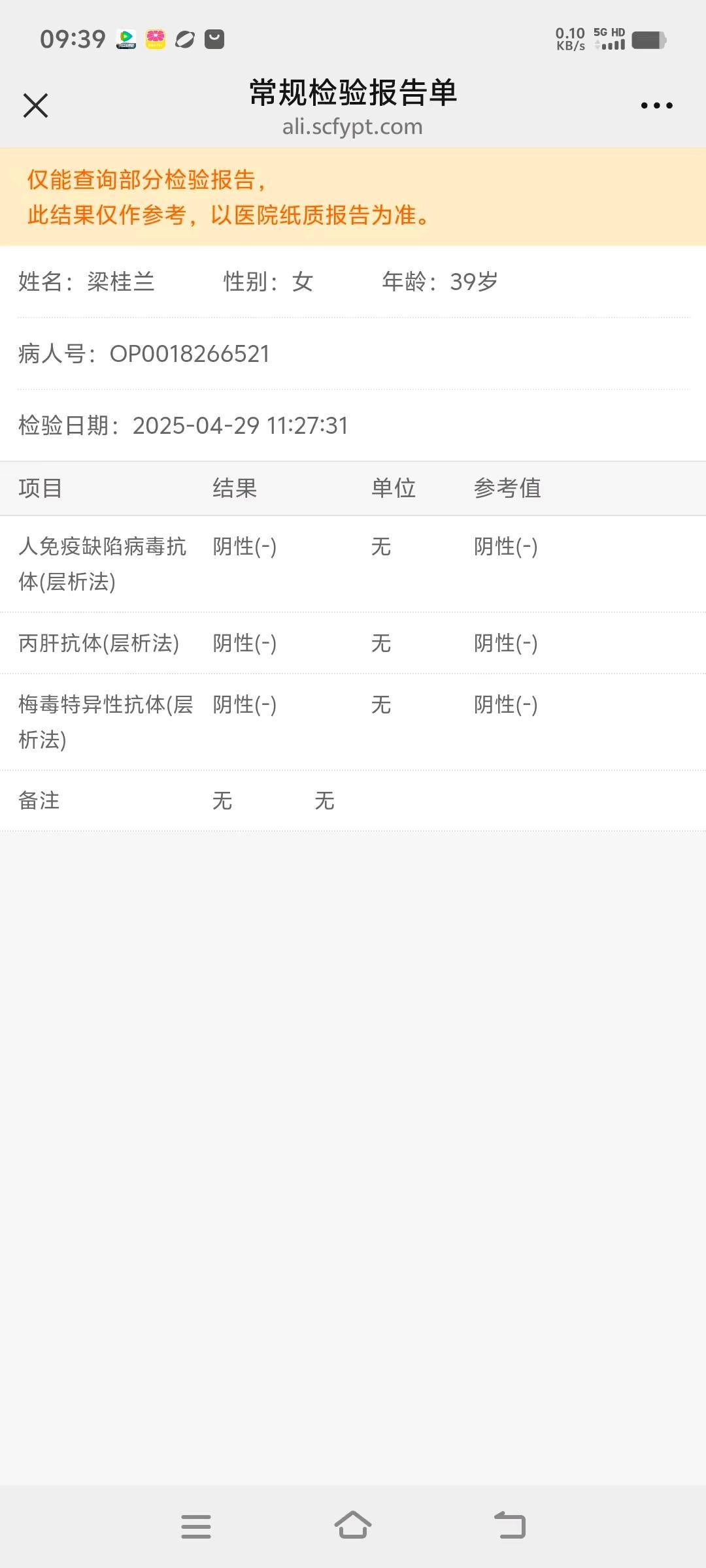Viewport: 706px width, 1568px height.
Task: Go to the home screen
Action: tap(353, 1526)
